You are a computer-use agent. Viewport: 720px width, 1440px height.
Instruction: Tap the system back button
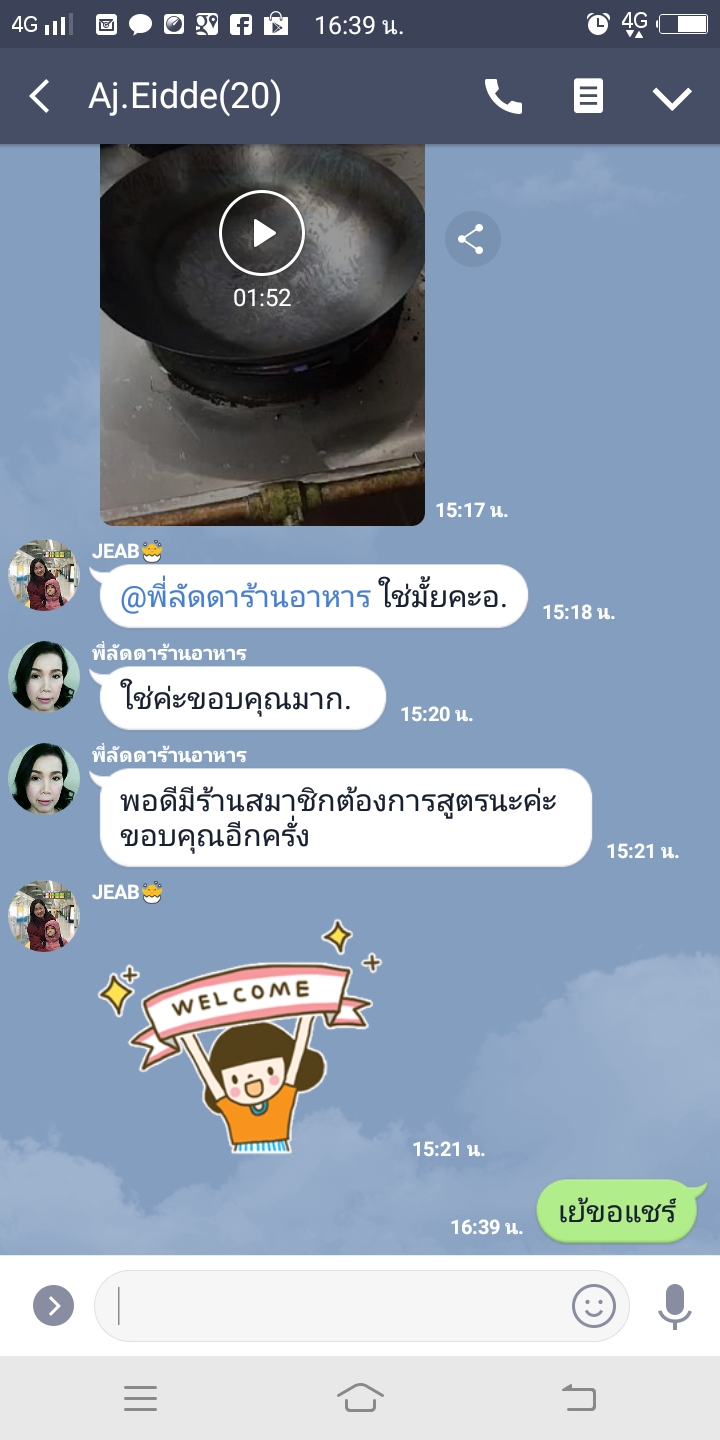tap(579, 1397)
